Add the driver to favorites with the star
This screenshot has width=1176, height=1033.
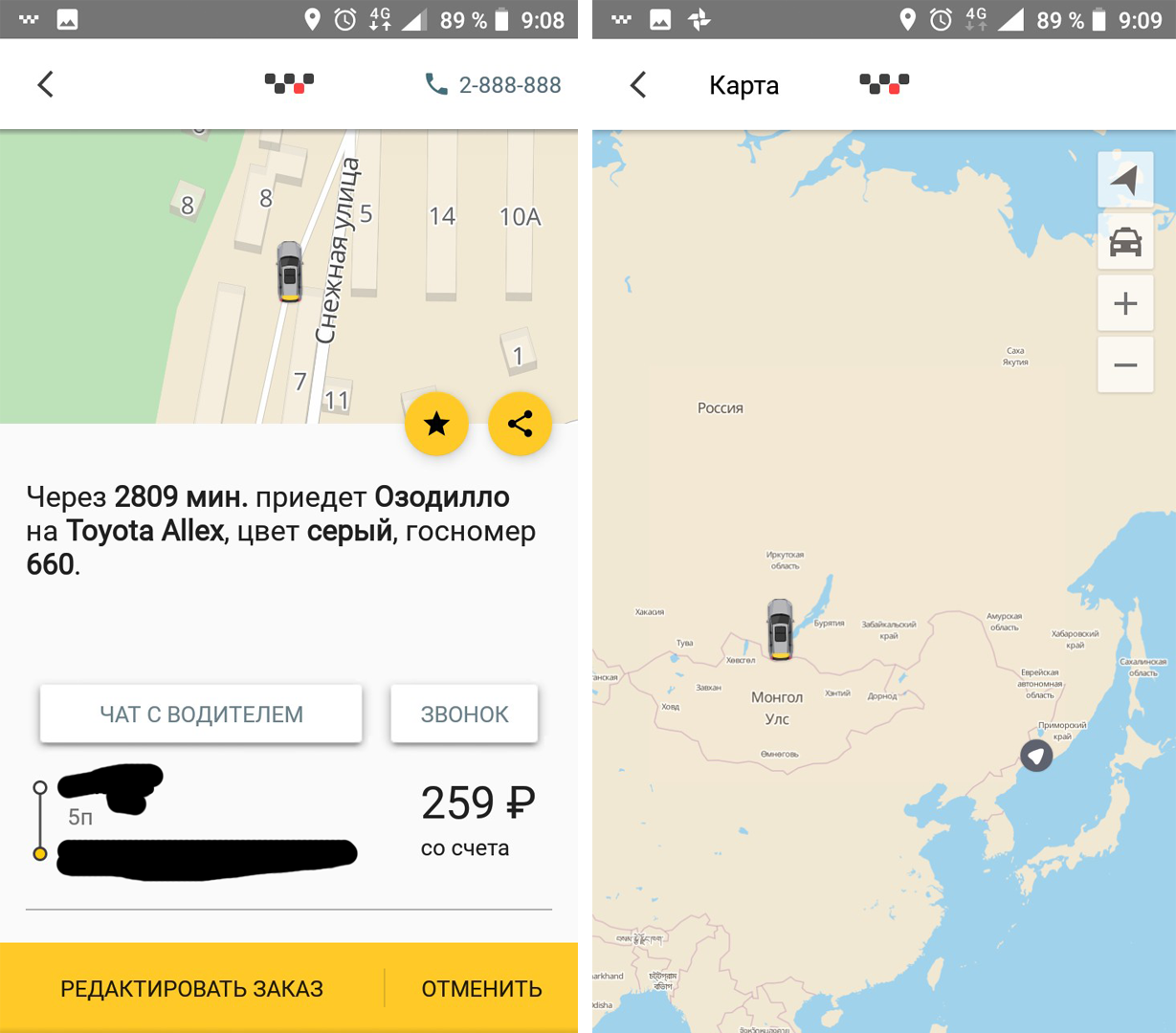pos(436,424)
